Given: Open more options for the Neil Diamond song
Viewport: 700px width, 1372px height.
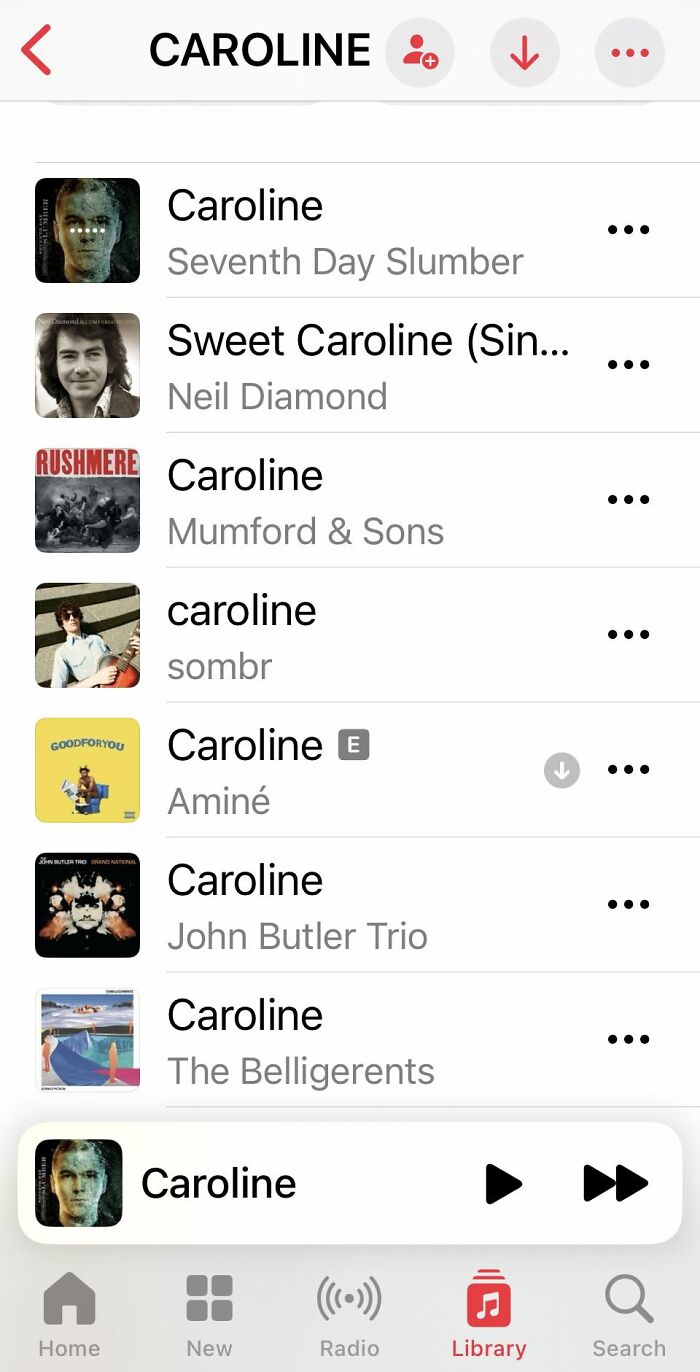Looking at the screenshot, I should [628, 365].
